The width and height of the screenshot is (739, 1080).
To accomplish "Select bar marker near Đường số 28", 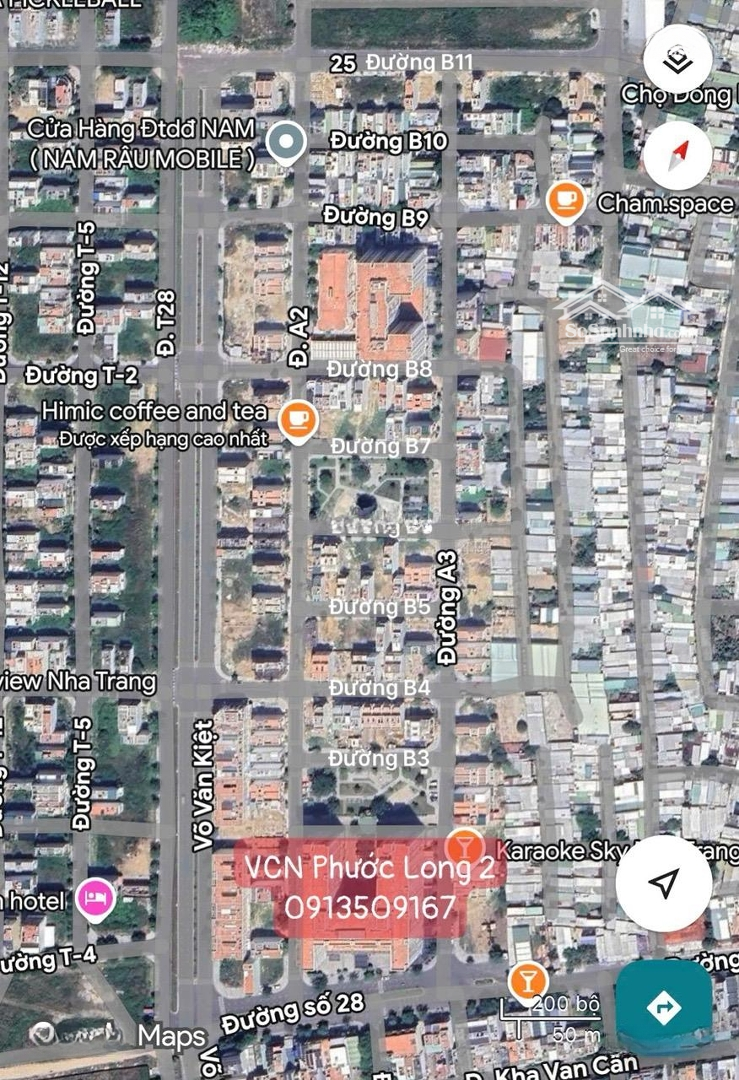I will 527,981.
